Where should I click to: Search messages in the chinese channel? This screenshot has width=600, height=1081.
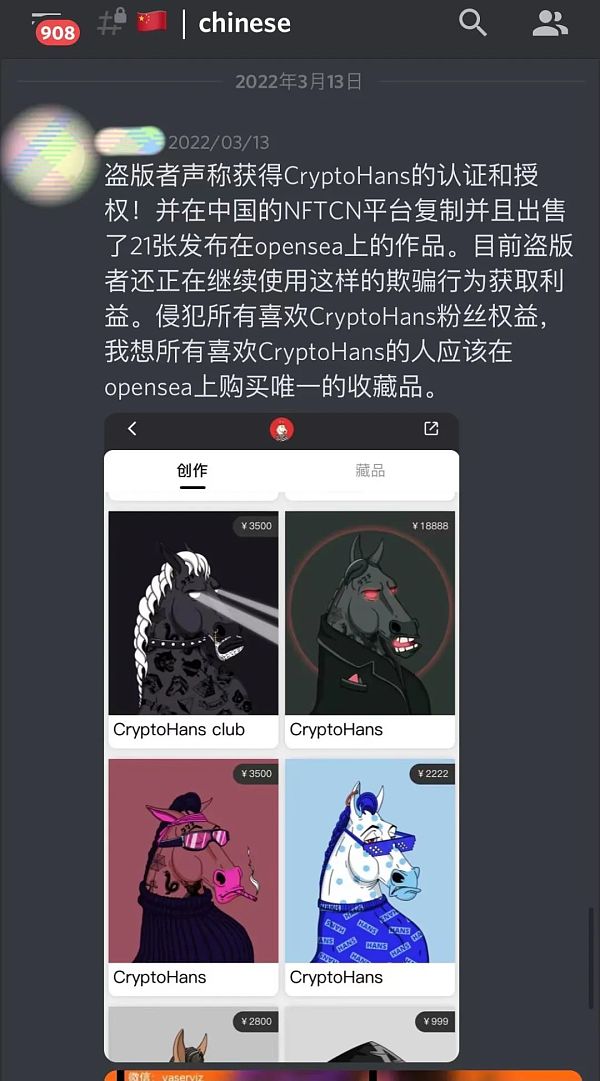(x=473, y=23)
